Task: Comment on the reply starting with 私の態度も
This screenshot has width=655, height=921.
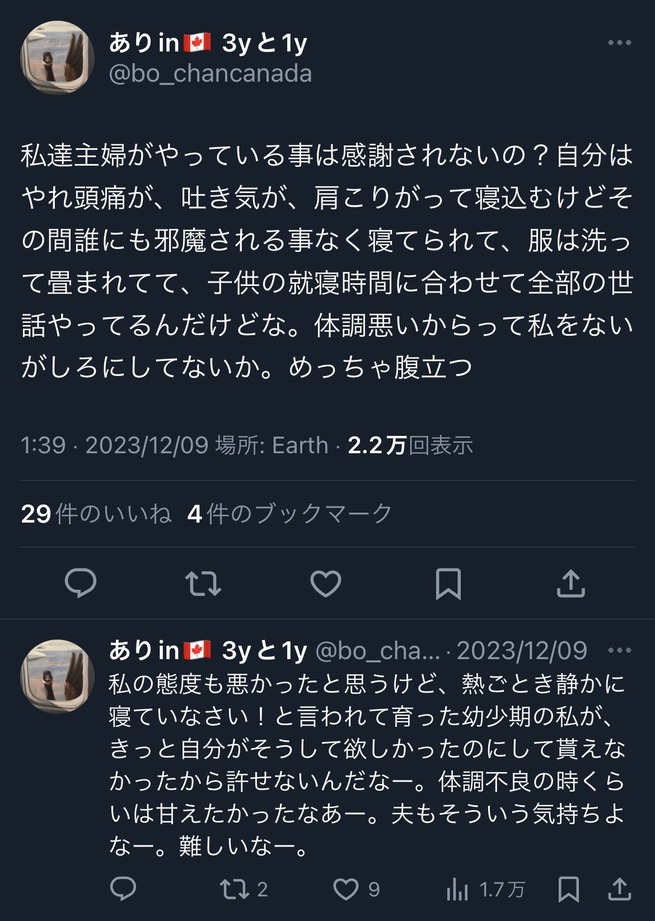Action: tap(123, 888)
